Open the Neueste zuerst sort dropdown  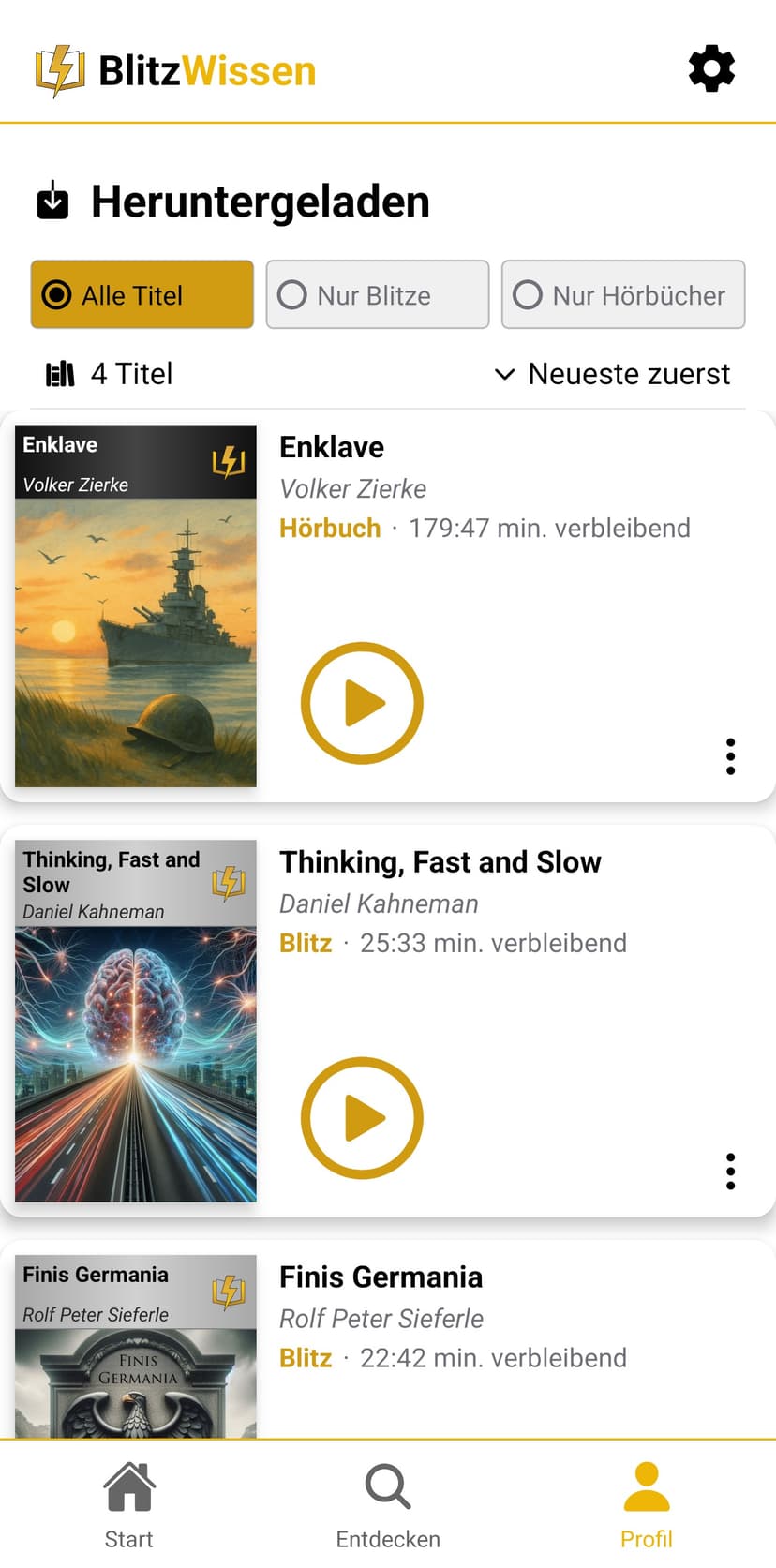pyautogui.click(x=612, y=374)
